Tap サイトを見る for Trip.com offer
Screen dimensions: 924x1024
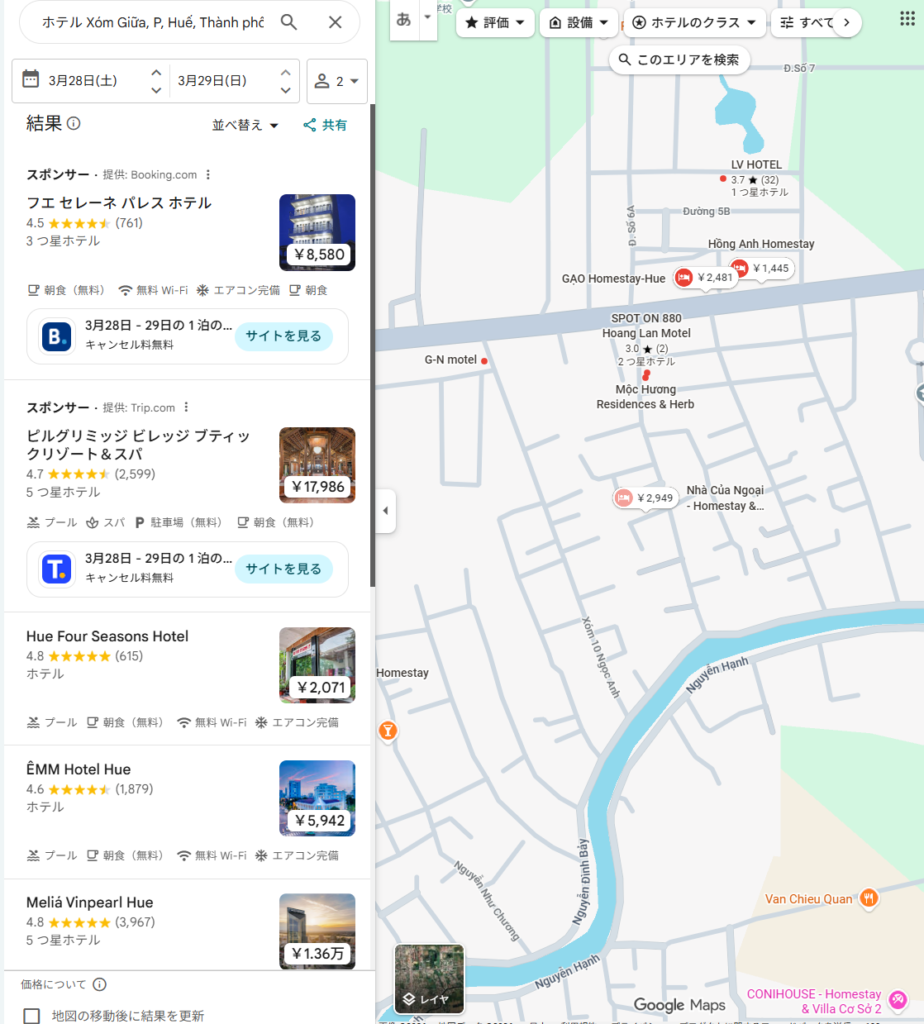(283, 569)
